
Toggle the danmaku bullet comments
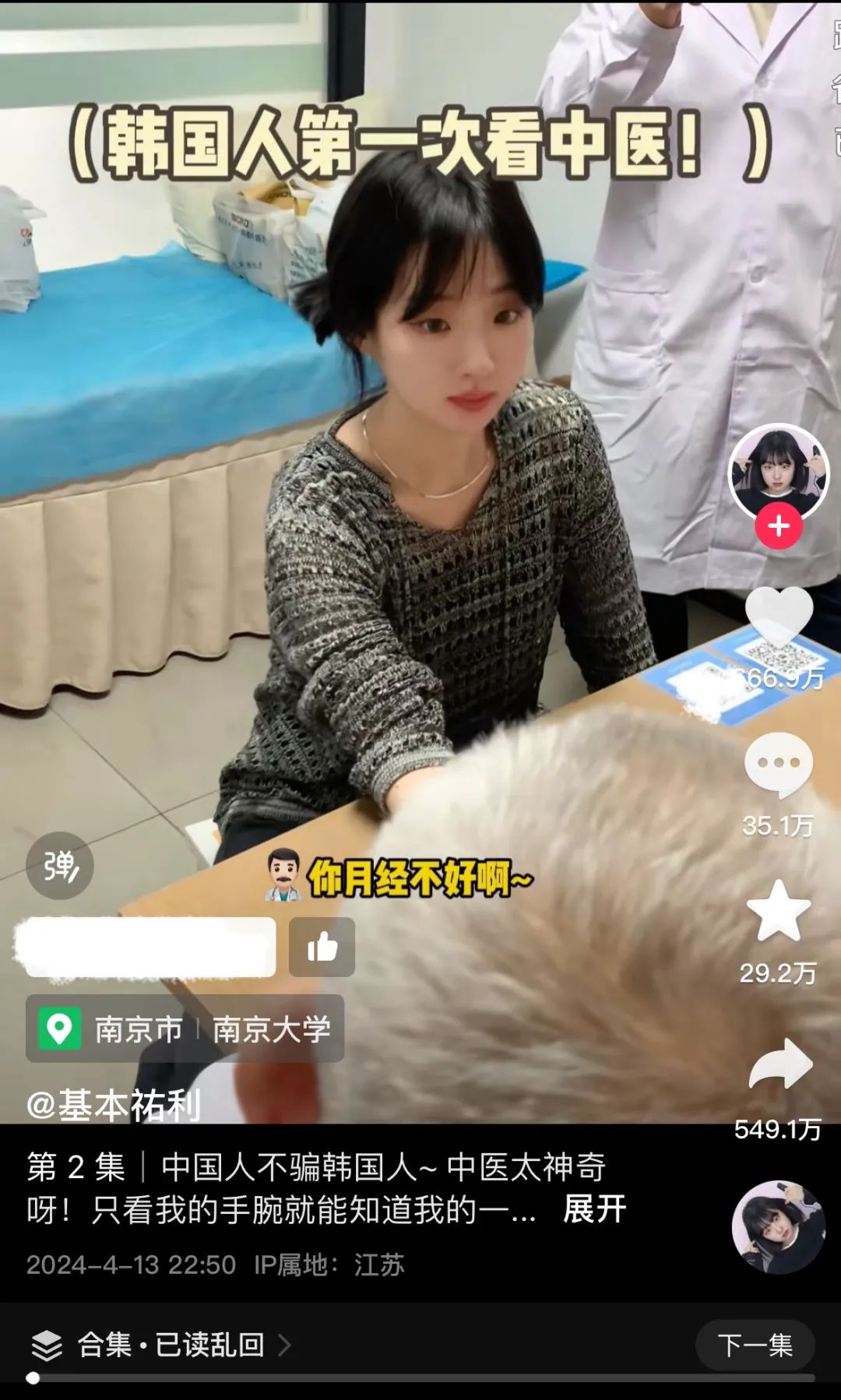click(60, 866)
